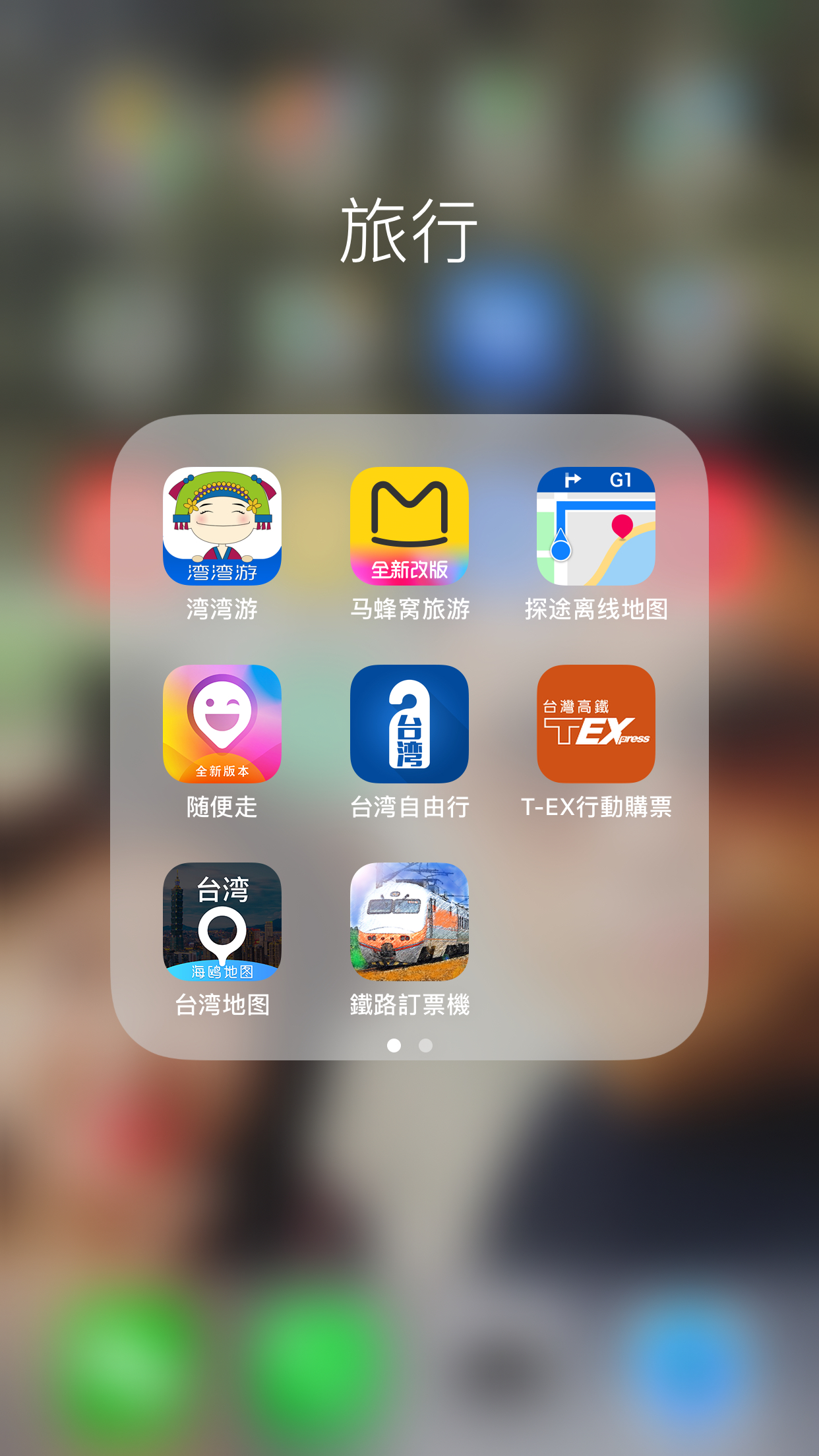Open the 湾湾游 app
The width and height of the screenshot is (819, 1456).
pyautogui.click(x=222, y=526)
